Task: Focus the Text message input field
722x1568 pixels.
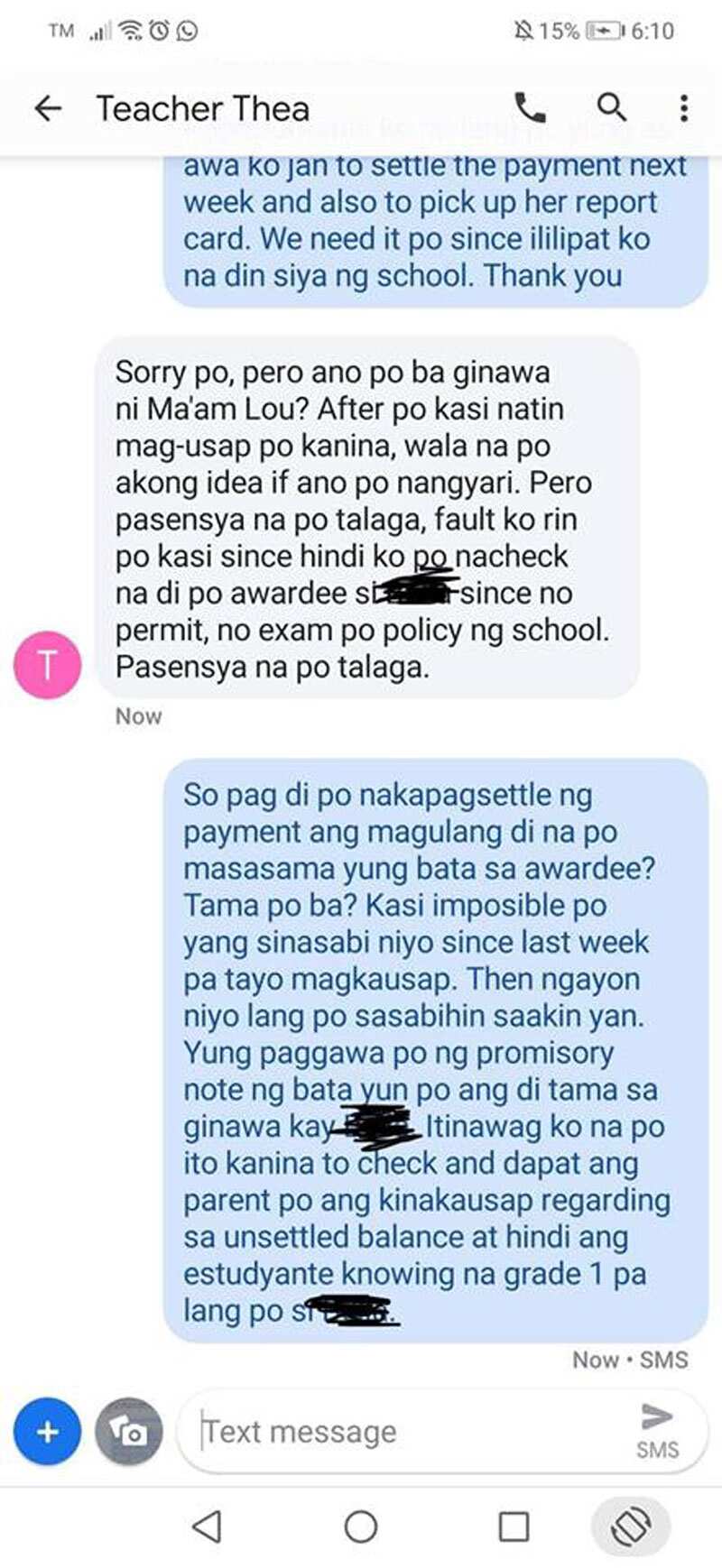Action: pyautogui.click(x=406, y=1432)
